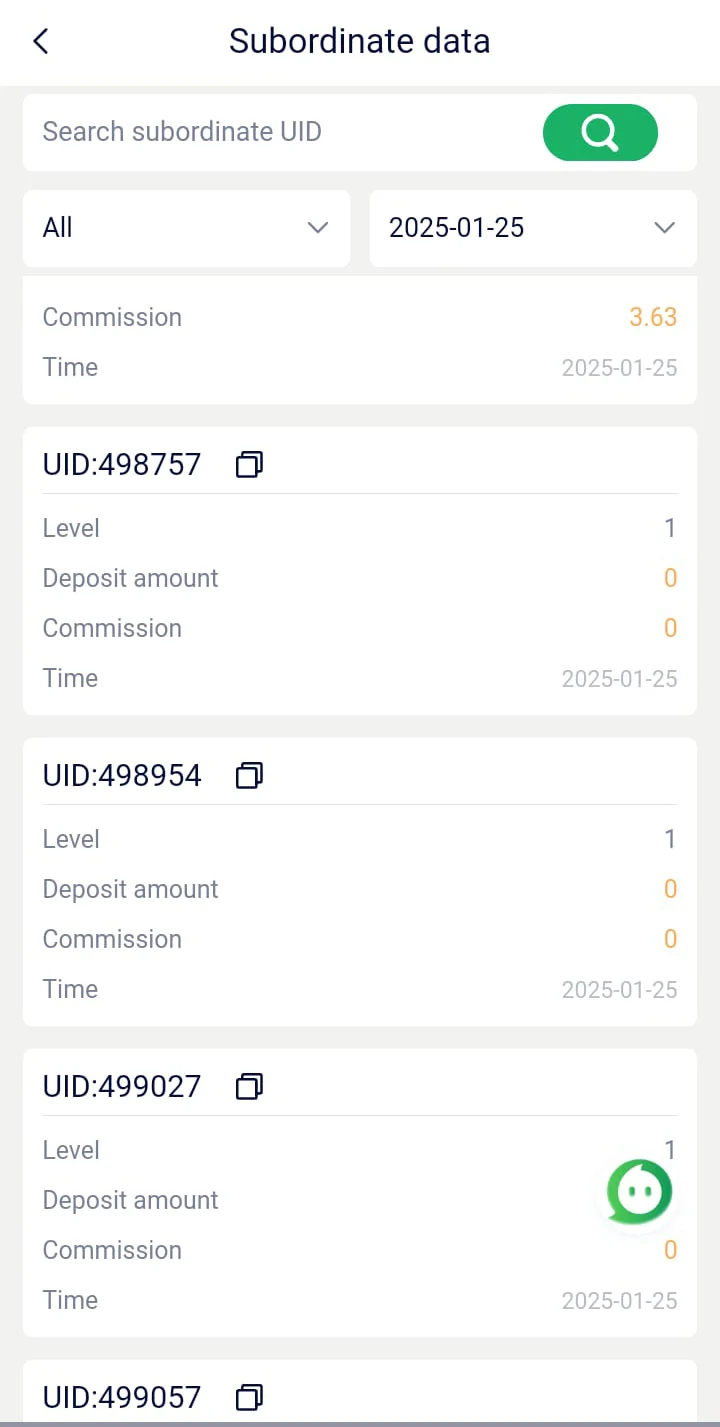
Task: Copy UID 499027
Action: (249, 1086)
